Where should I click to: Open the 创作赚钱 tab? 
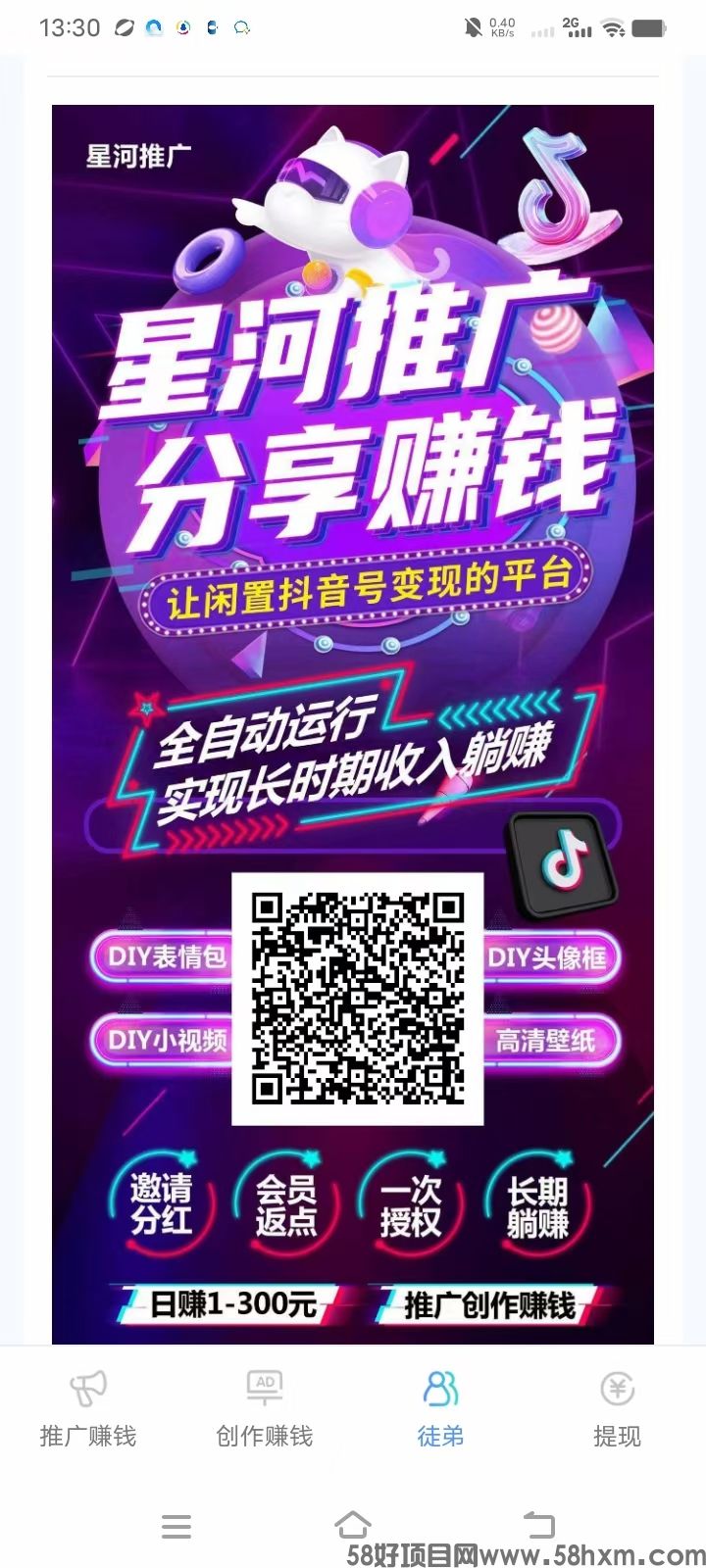pos(265,1408)
